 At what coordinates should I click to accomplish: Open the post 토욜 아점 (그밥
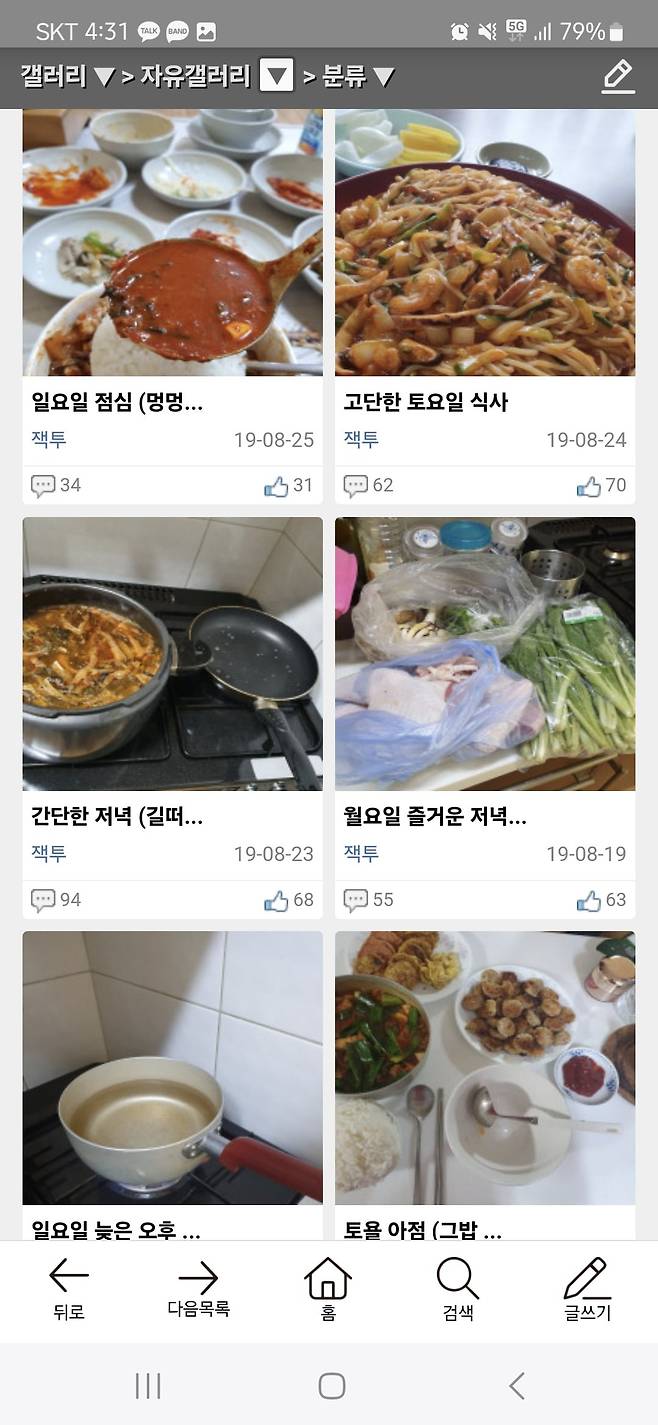point(423,1229)
